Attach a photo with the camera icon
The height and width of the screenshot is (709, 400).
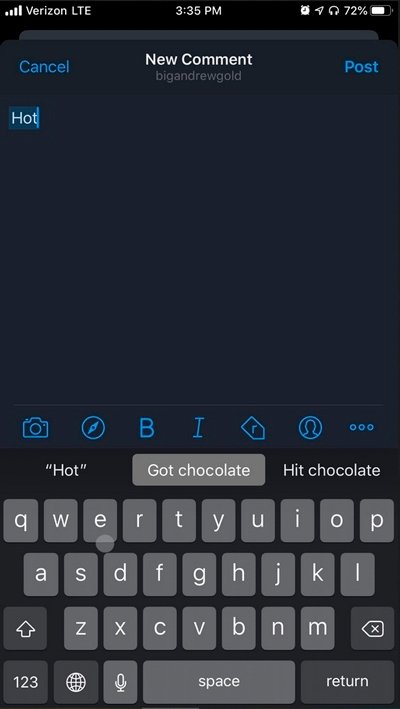tap(35, 427)
